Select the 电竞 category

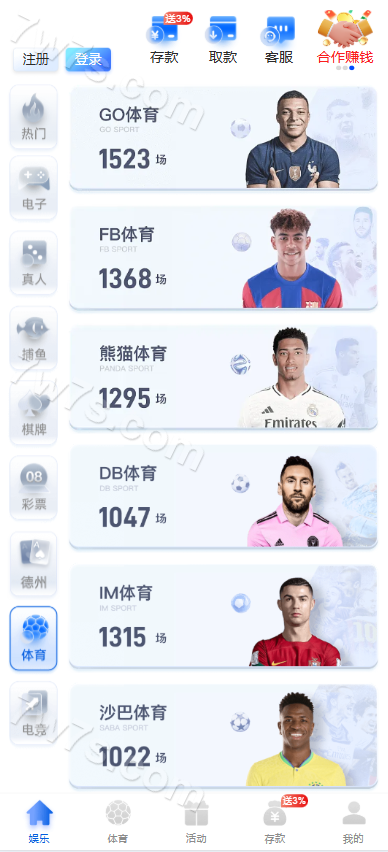pyautogui.click(x=34, y=713)
